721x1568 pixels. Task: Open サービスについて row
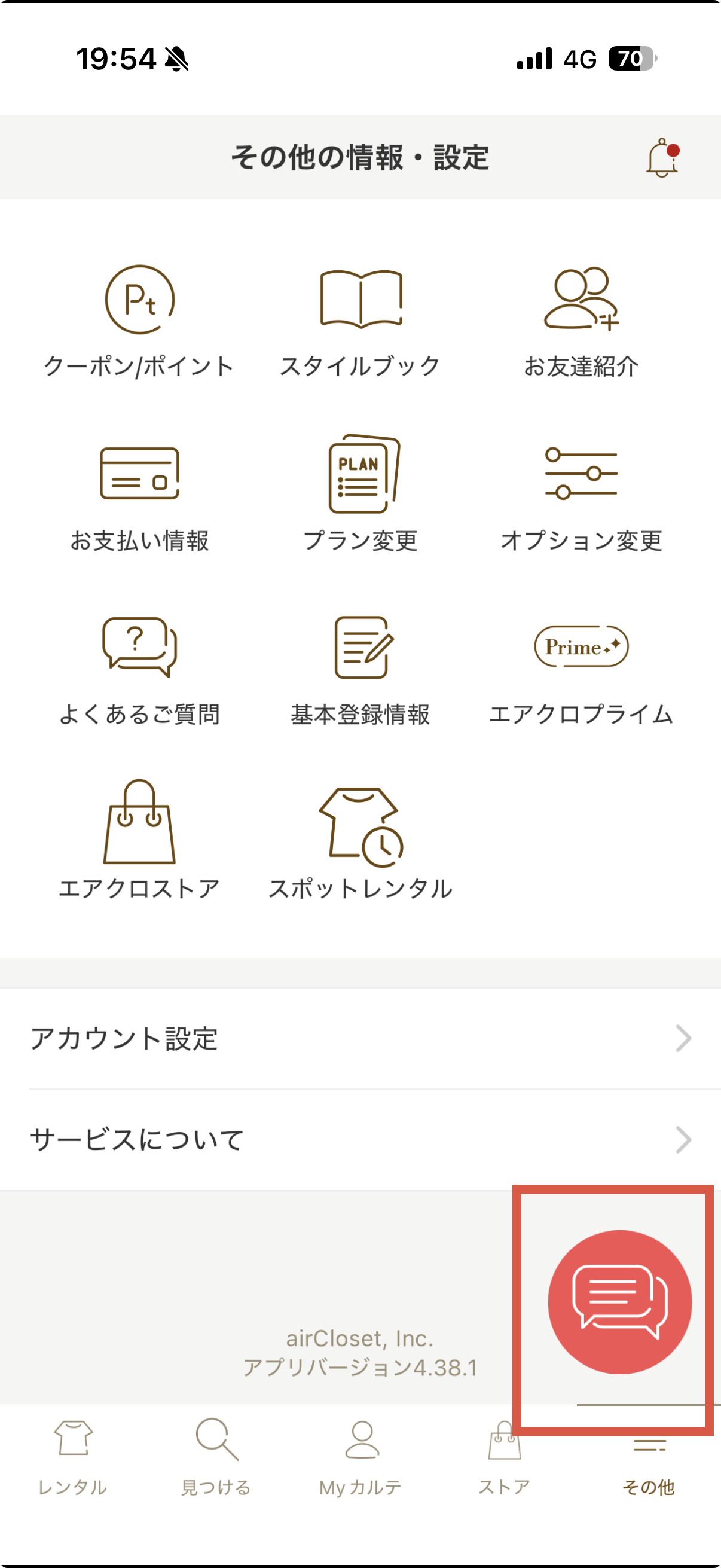(x=360, y=1139)
